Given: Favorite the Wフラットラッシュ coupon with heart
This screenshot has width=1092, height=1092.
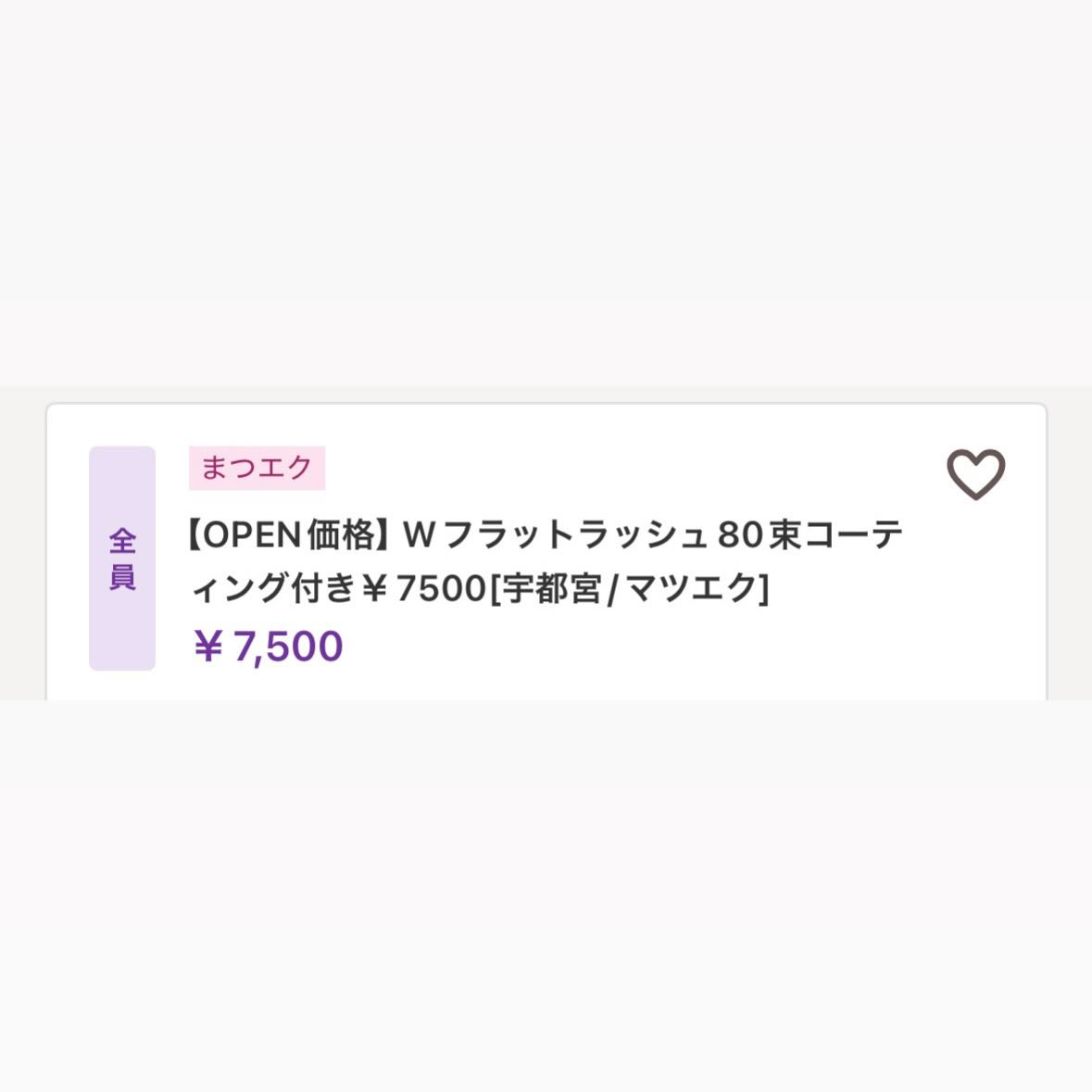Looking at the screenshot, I should pos(975,473).
